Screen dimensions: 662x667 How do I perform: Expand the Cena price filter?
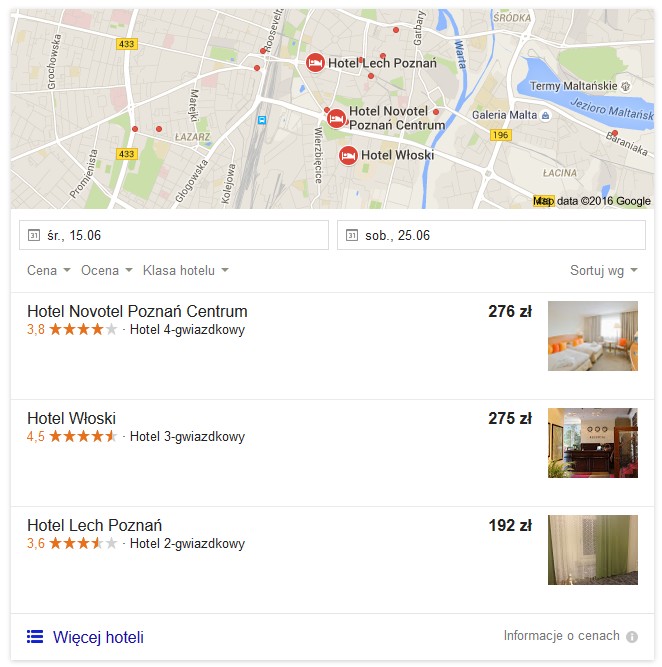(x=48, y=270)
